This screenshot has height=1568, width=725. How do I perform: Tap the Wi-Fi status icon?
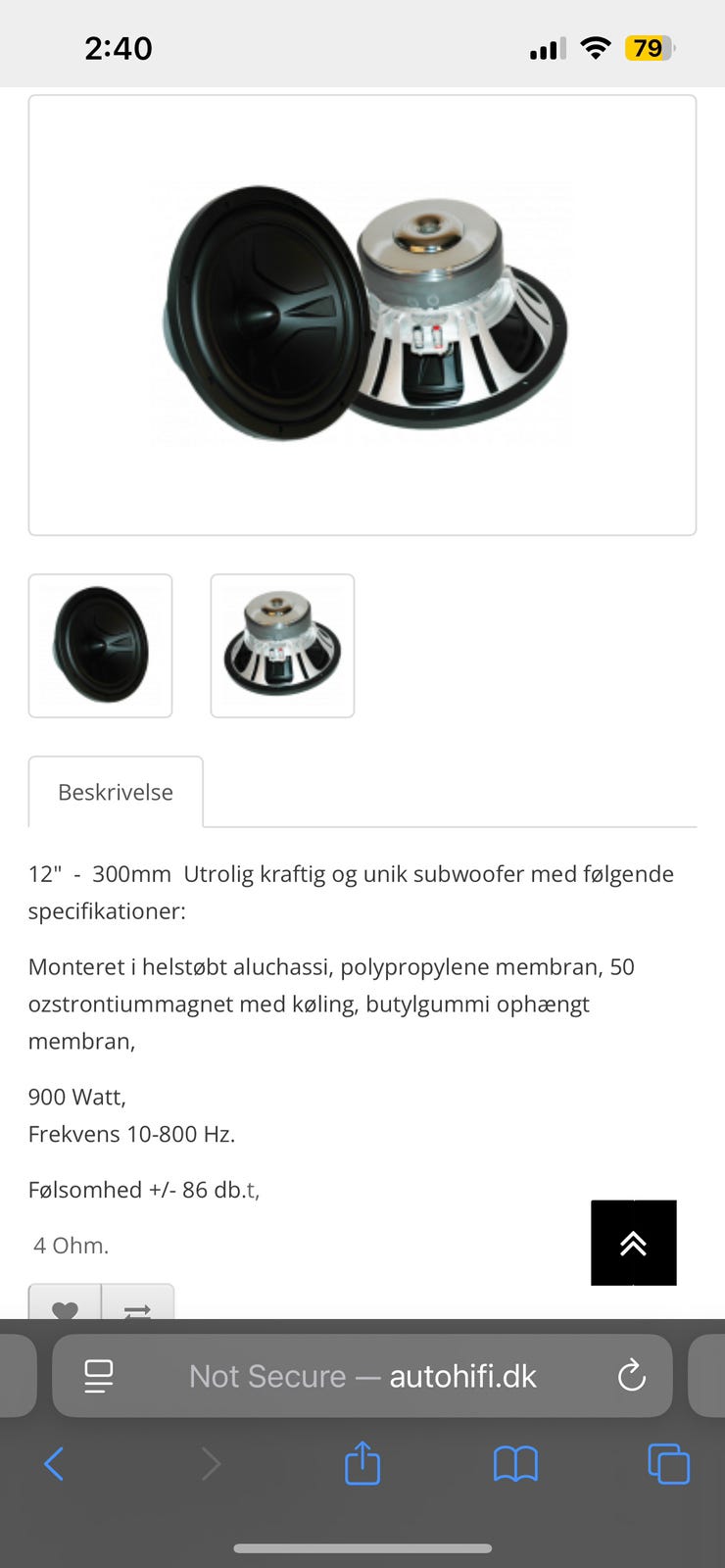(x=596, y=48)
